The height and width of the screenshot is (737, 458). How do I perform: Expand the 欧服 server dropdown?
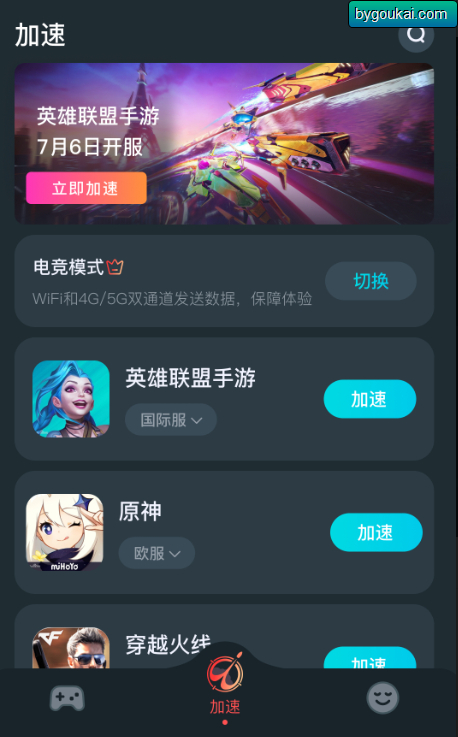[x=157, y=553]
